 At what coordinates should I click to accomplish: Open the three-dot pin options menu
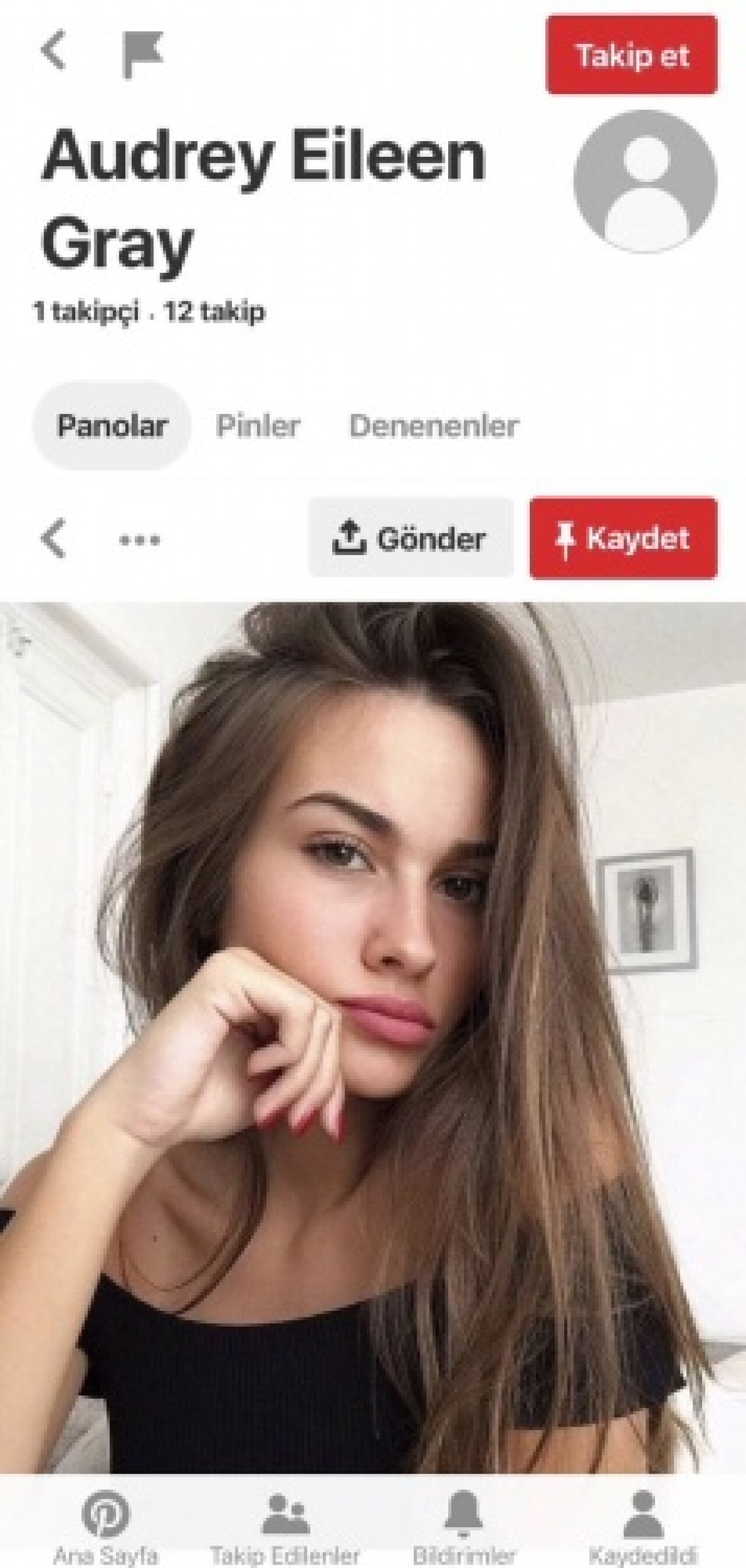point(140,540)
